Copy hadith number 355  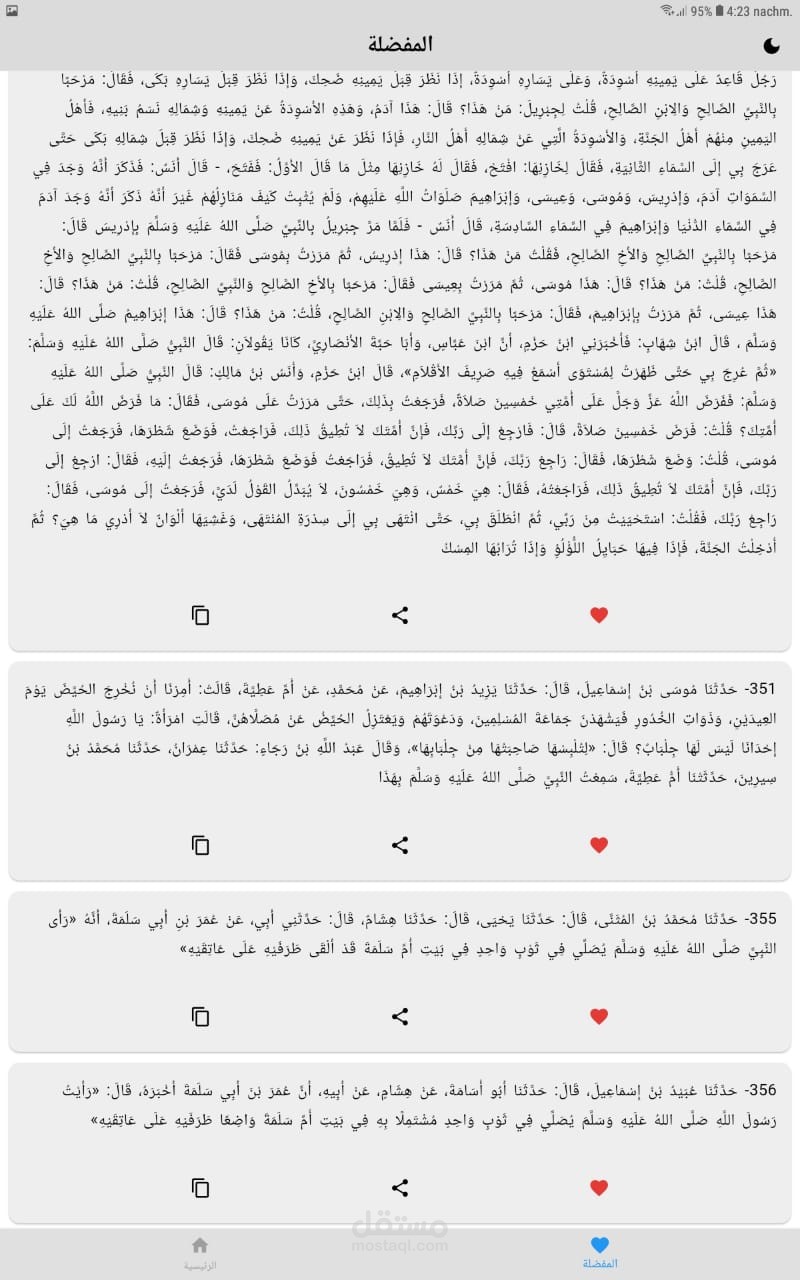pyautogui.click(x=200, y=1016)
